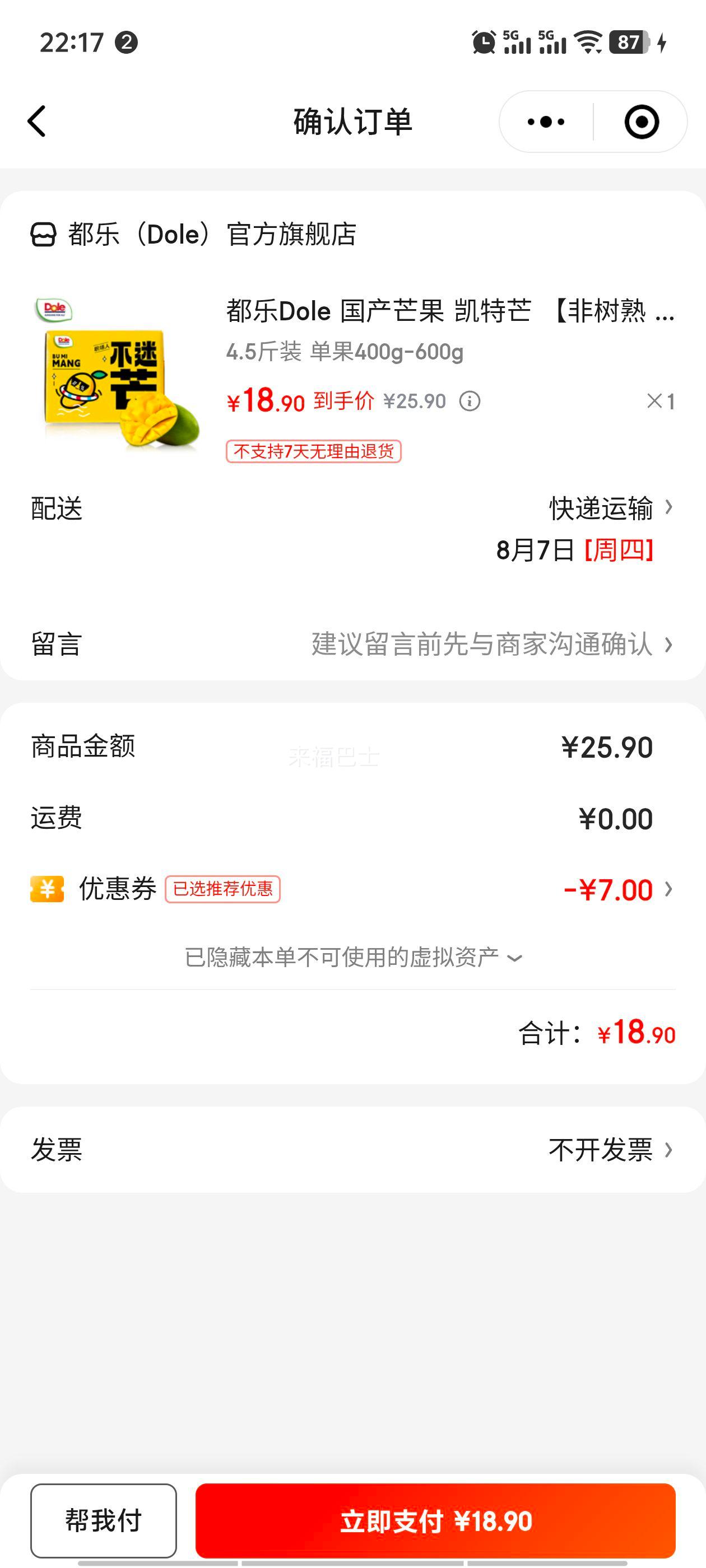Click the 不支持7天无理由退货 label

coord(315,450)
